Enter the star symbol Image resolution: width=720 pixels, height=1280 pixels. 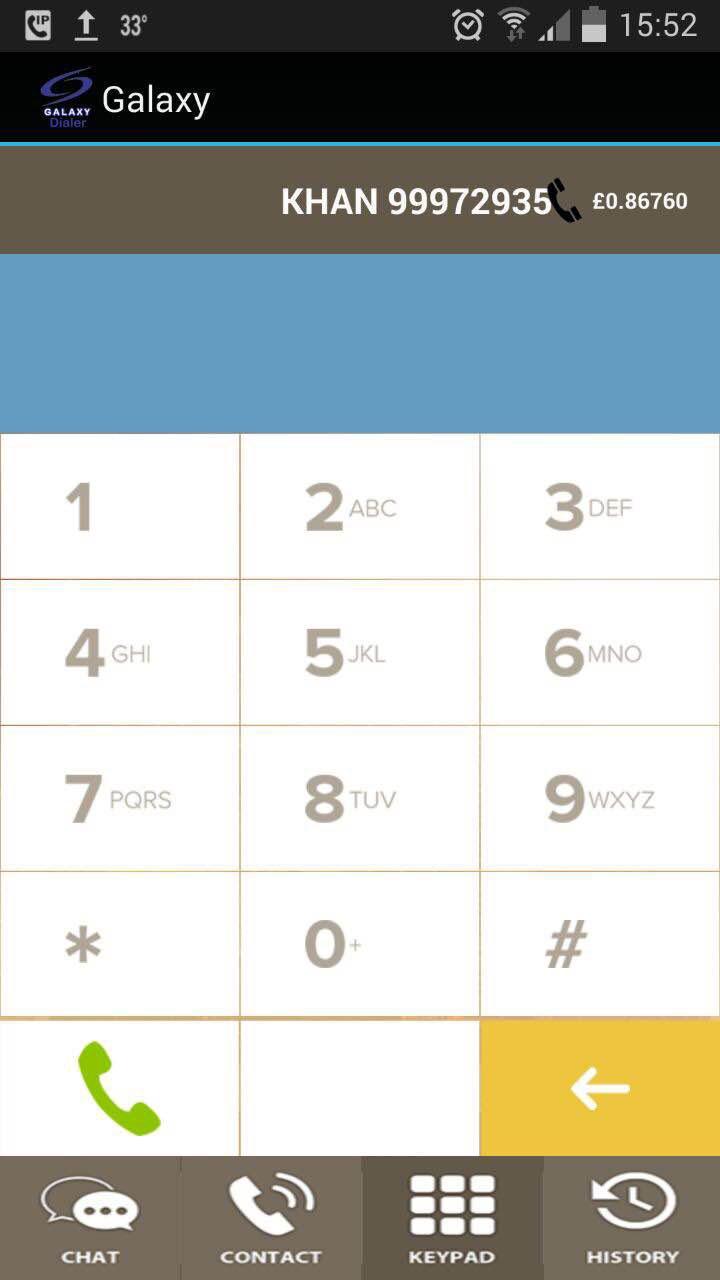pos(120,945)
